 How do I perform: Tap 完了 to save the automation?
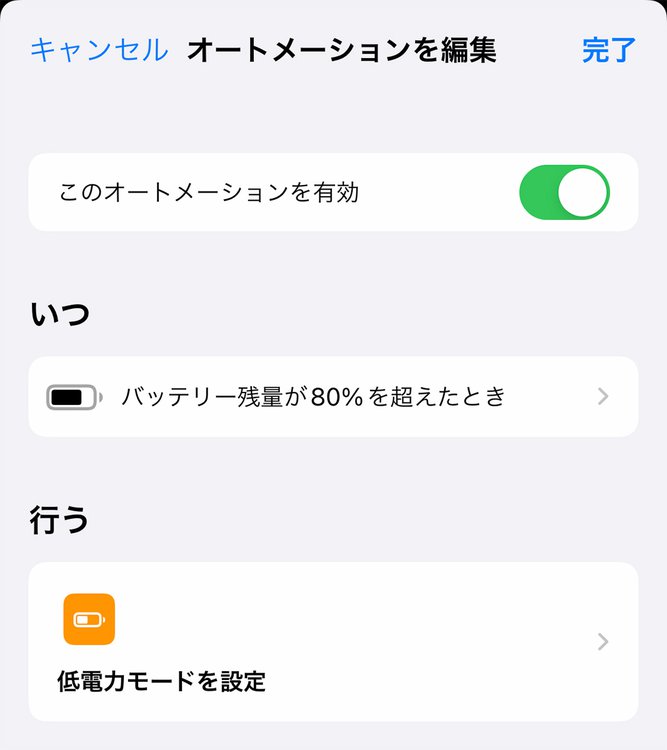coord(608,50)
